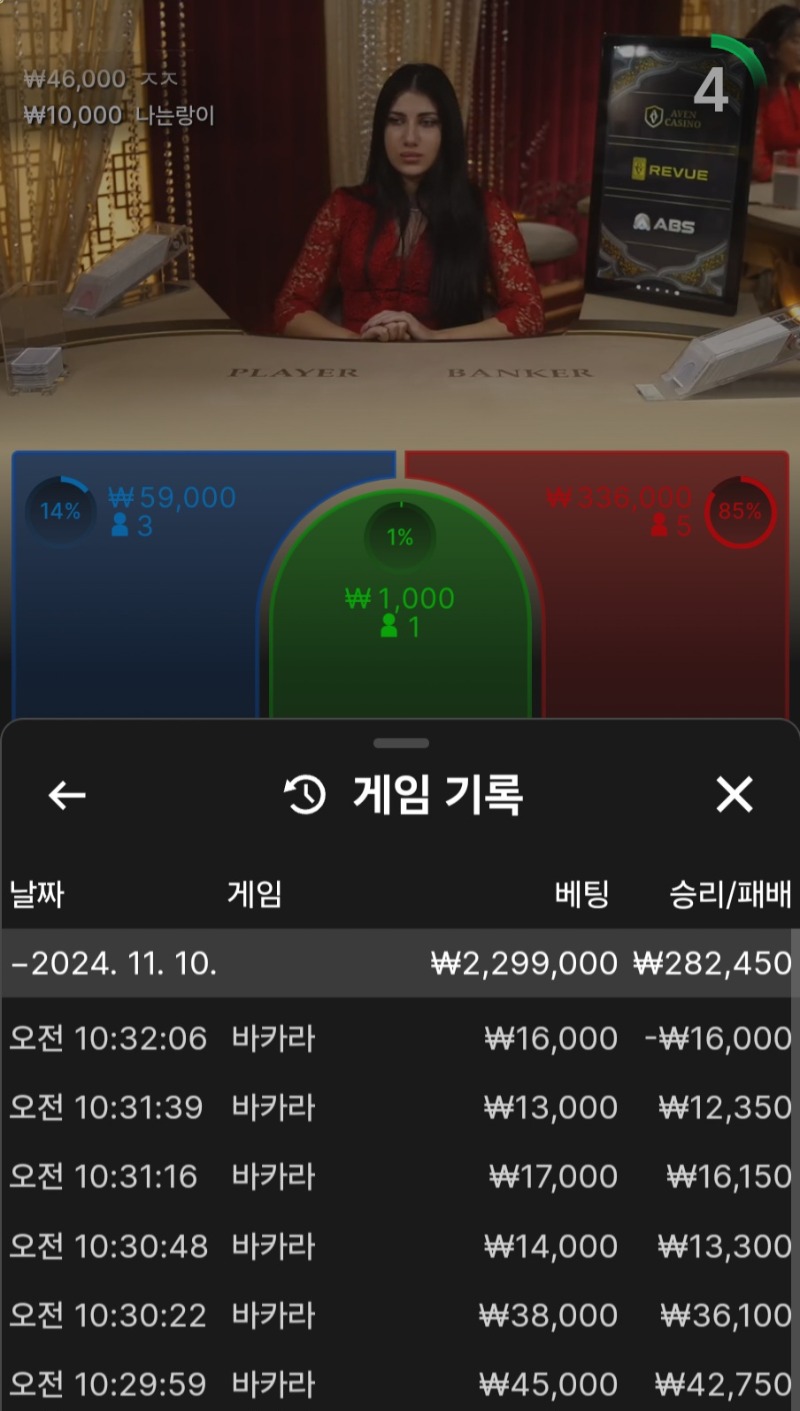This screenshot has width=800, height=1411.
Task: Open the 오전 10:32:06 바카라 record
Action: [x=400, y=1038]
